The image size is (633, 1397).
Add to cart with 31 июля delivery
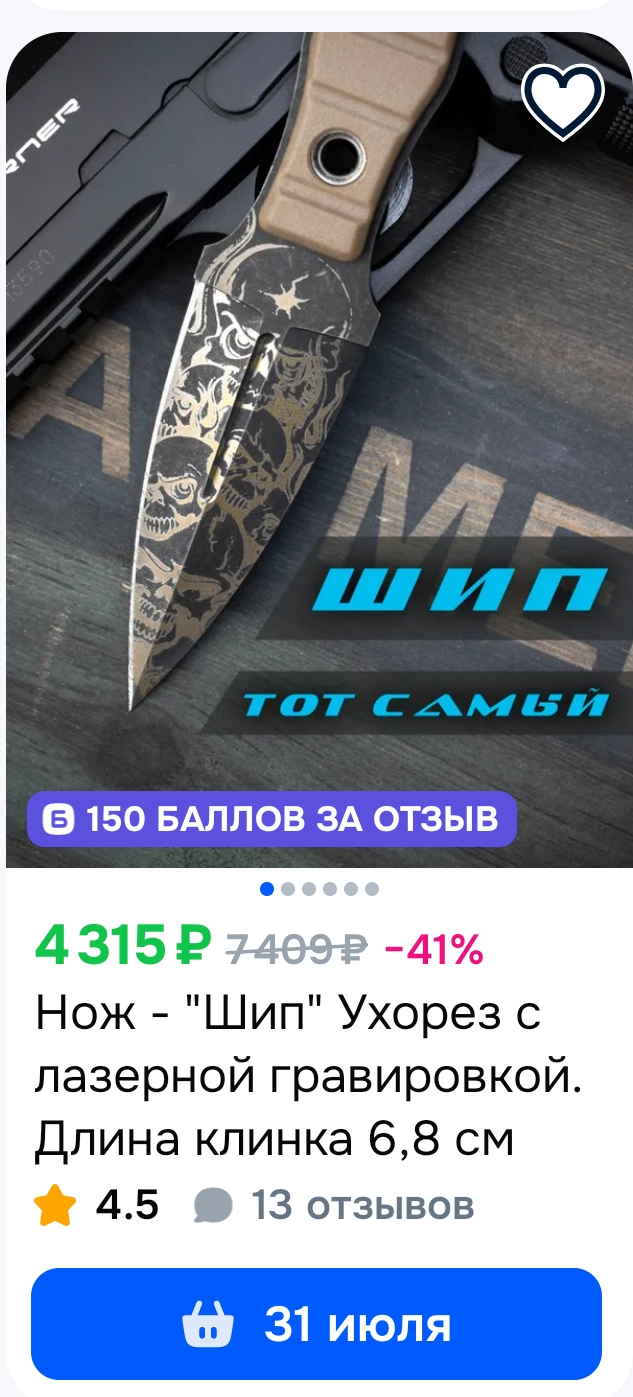tap(316, 1324)
